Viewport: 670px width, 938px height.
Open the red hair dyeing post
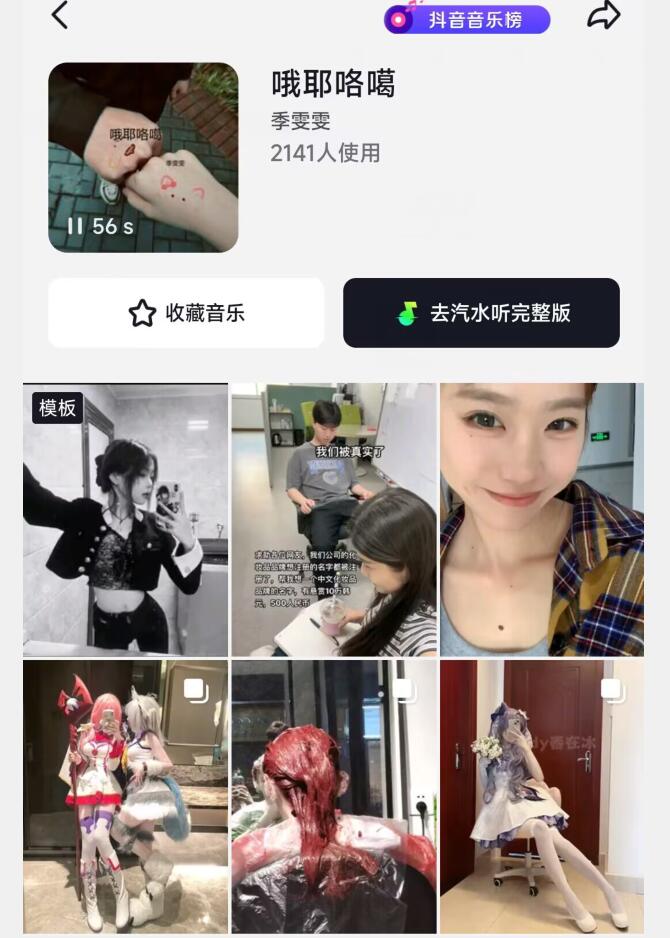(334, 796)
